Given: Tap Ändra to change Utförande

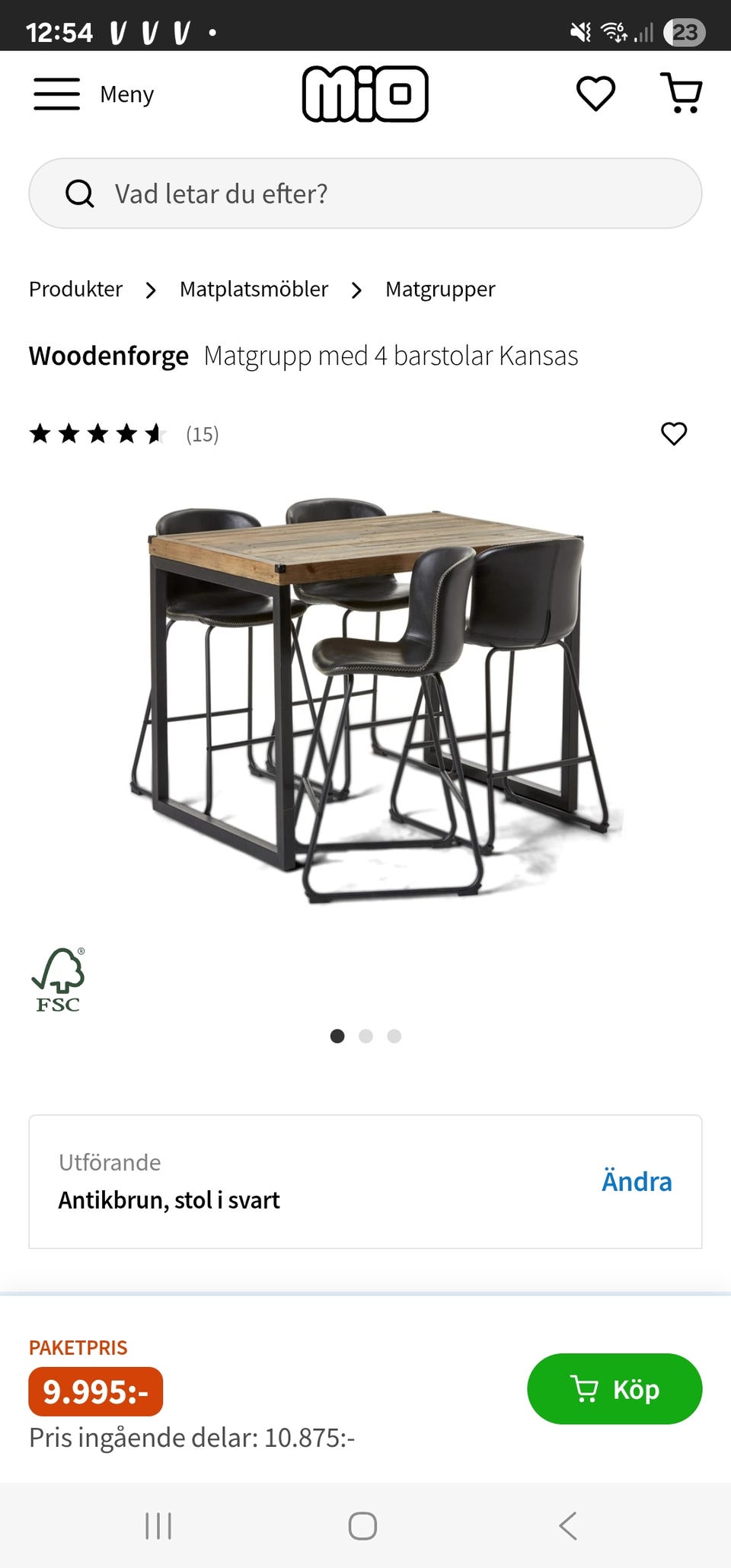Looking at the screenshot, I should click(x=637, y=1181).
